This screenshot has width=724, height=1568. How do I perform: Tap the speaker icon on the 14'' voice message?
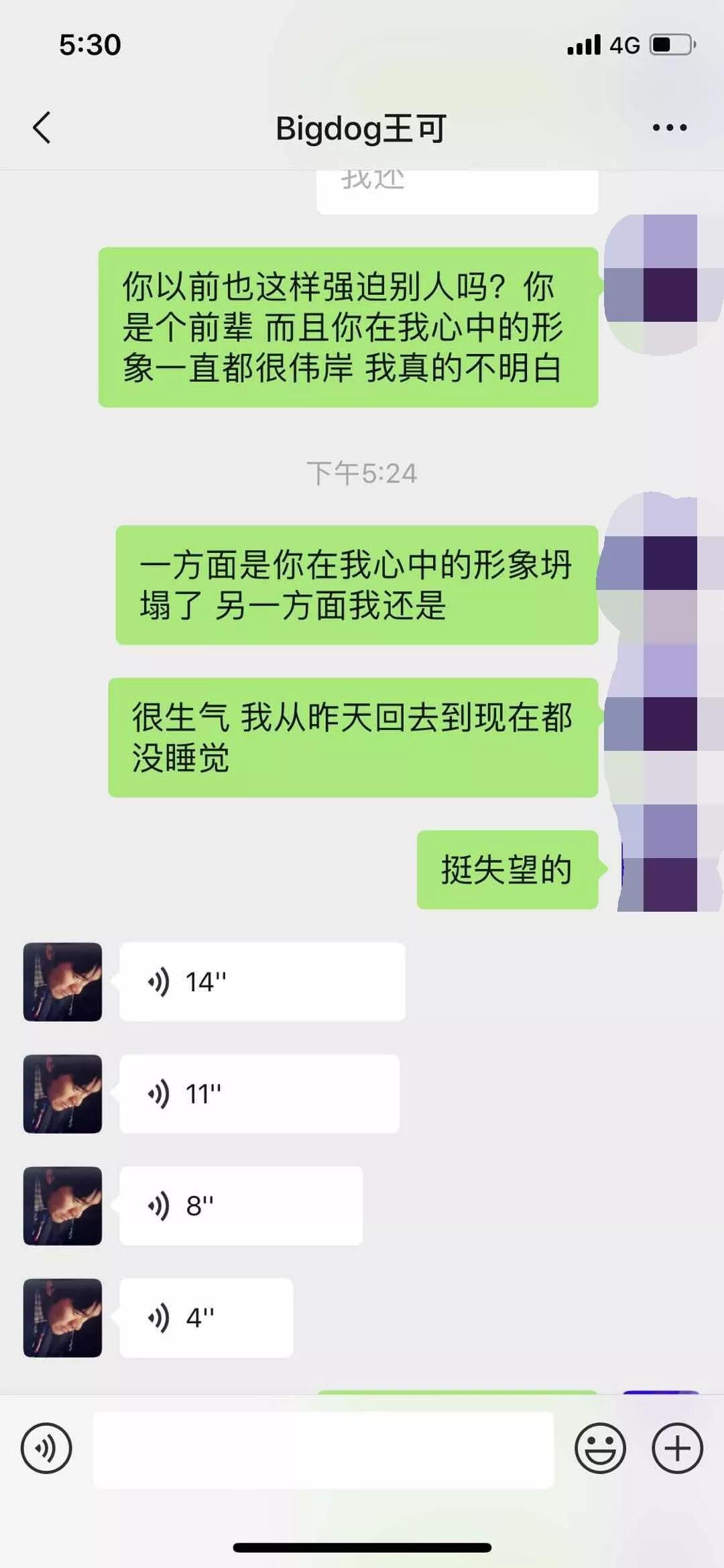pyautogui.click(x=159, y=980)
